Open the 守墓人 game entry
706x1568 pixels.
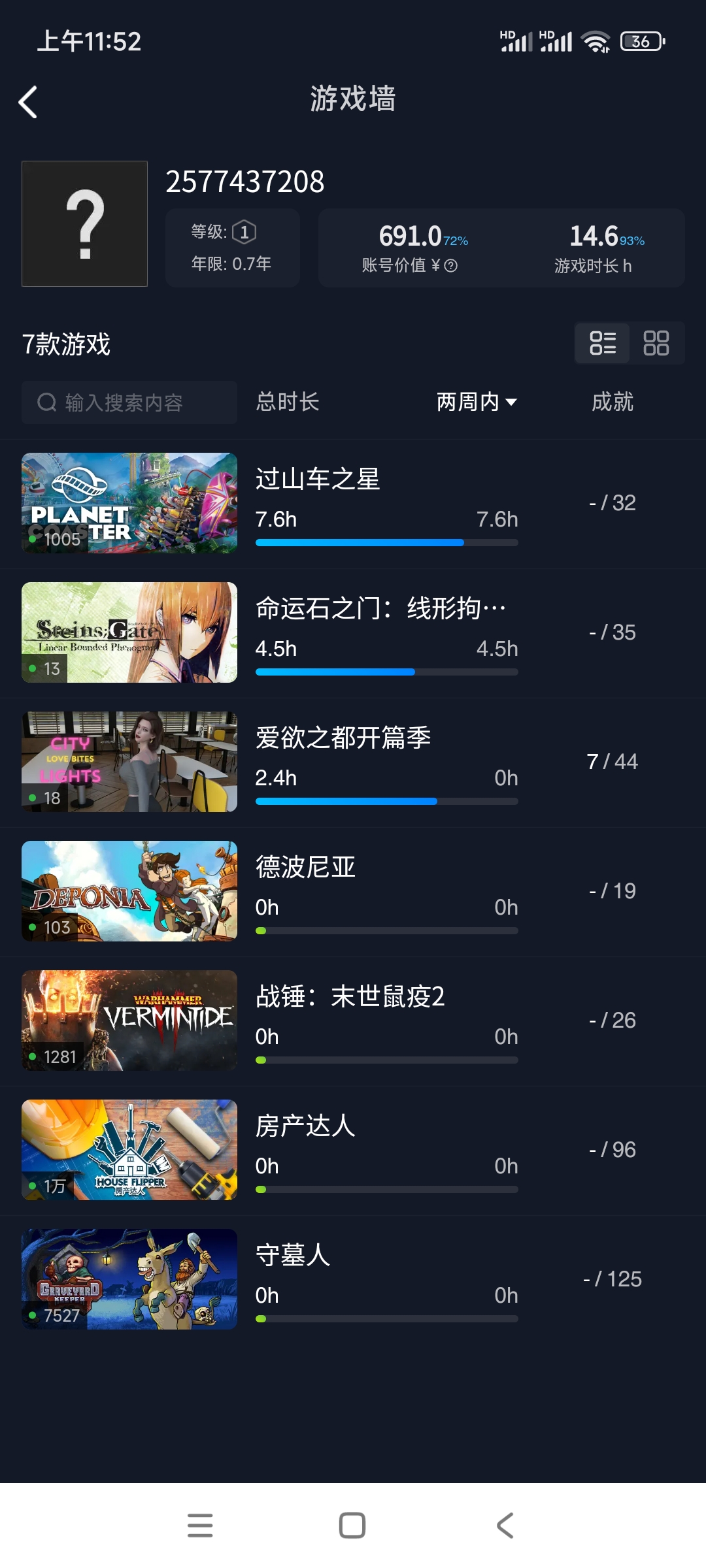[353, 1279]
